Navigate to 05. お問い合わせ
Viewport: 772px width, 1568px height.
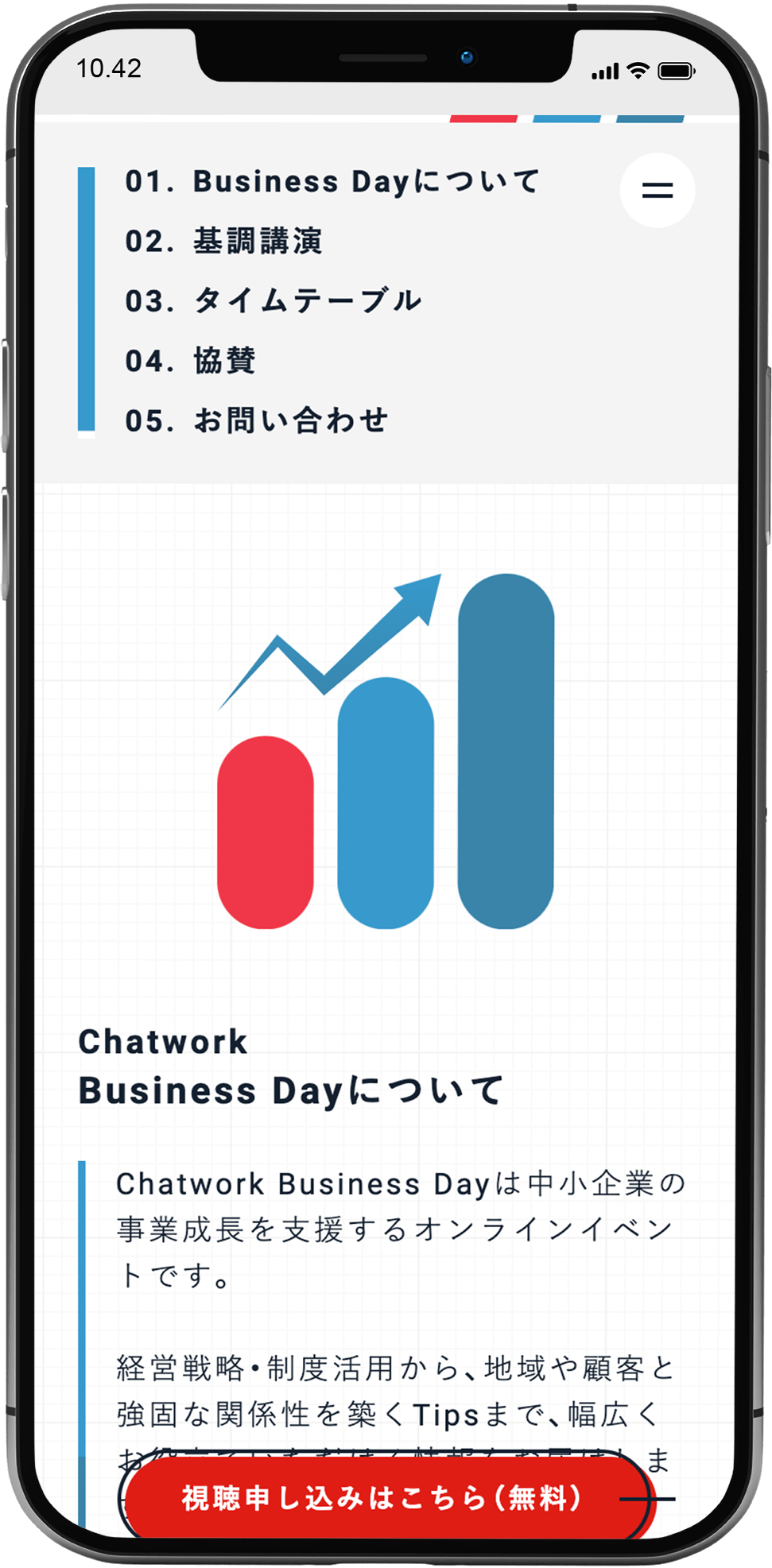coord(257,420)
